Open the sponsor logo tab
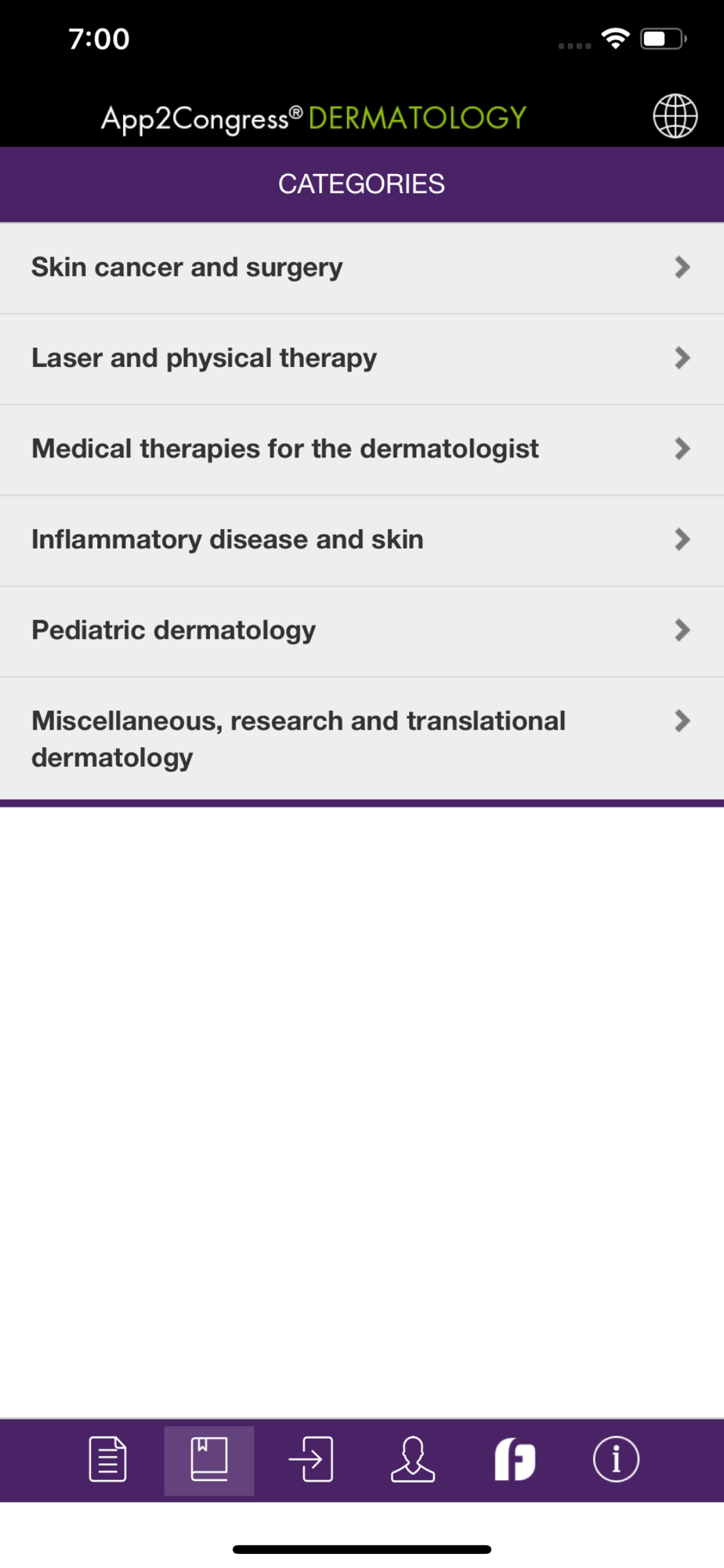Viewport: 724px width, 1568px height. tap(515, 1459)
